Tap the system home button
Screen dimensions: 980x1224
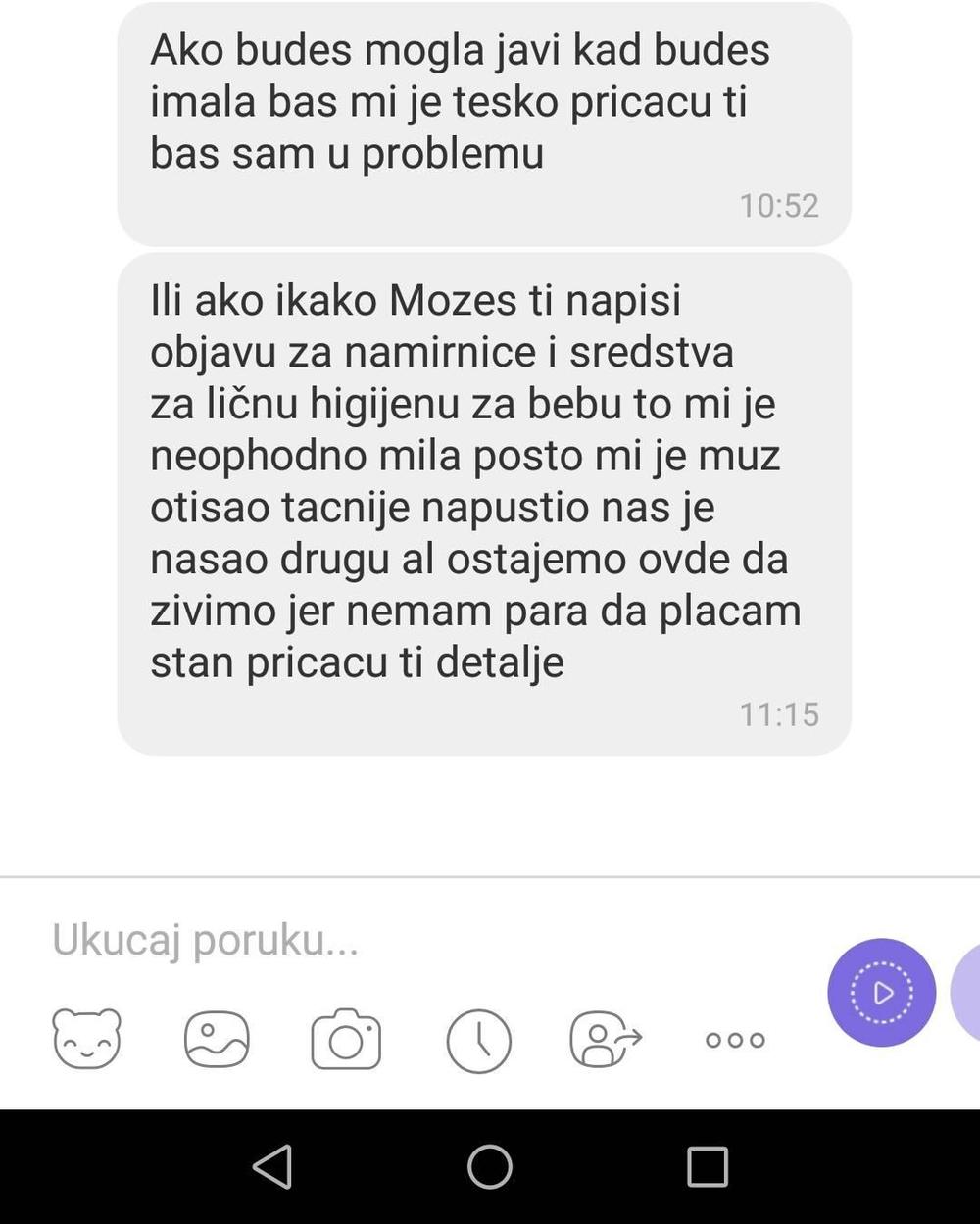tap(489, 1167)
